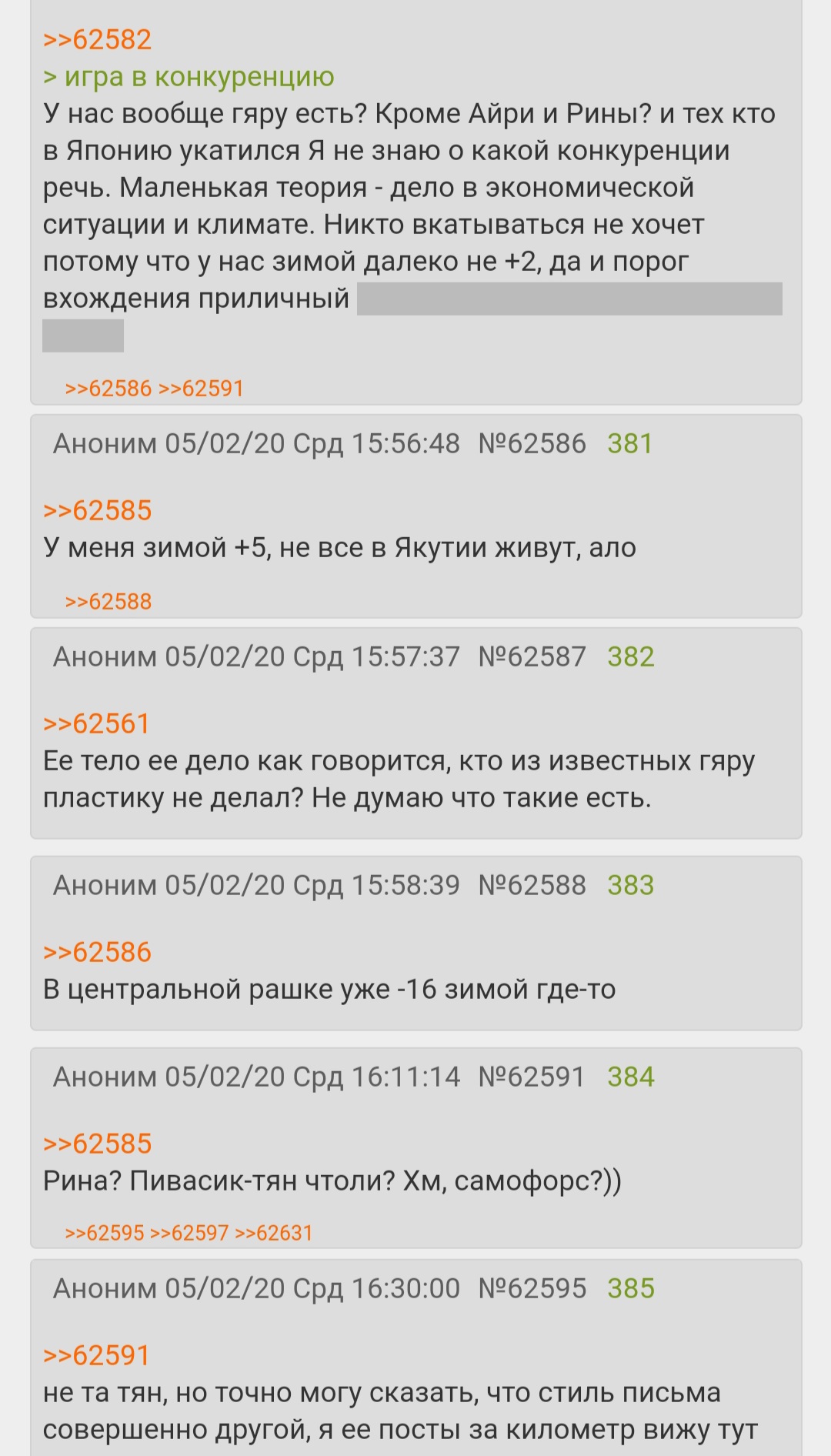Tap post number №62591

point(532,1077)
